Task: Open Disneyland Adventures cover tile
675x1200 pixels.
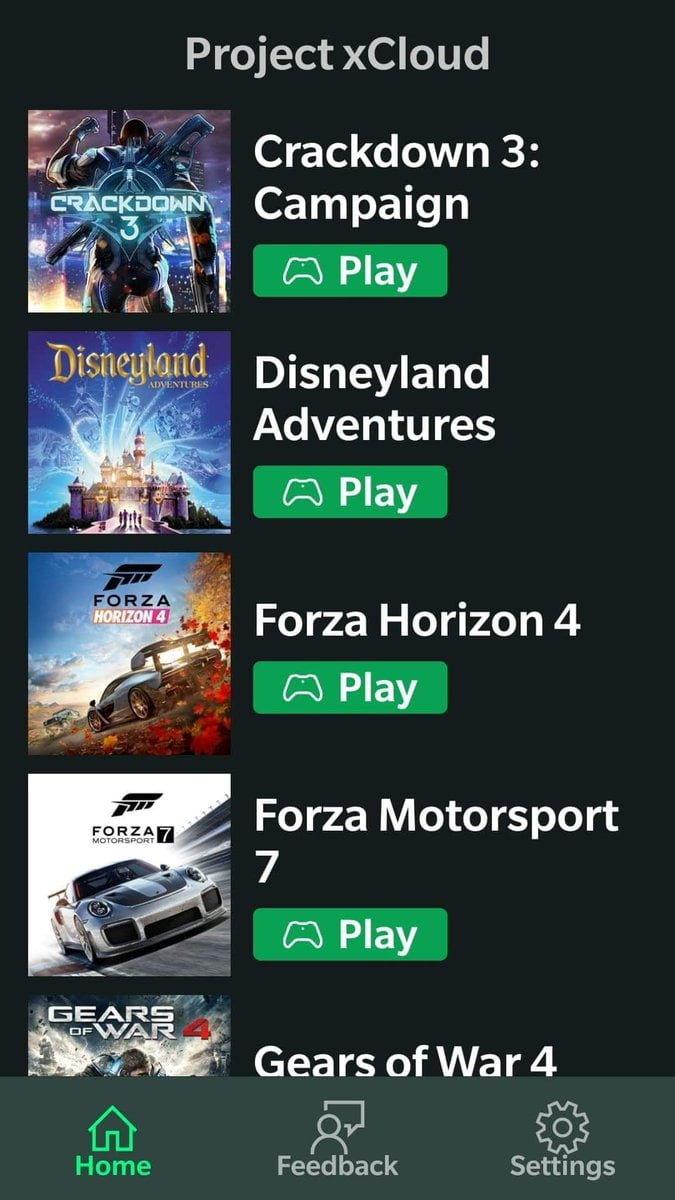Action: [129, 432]
